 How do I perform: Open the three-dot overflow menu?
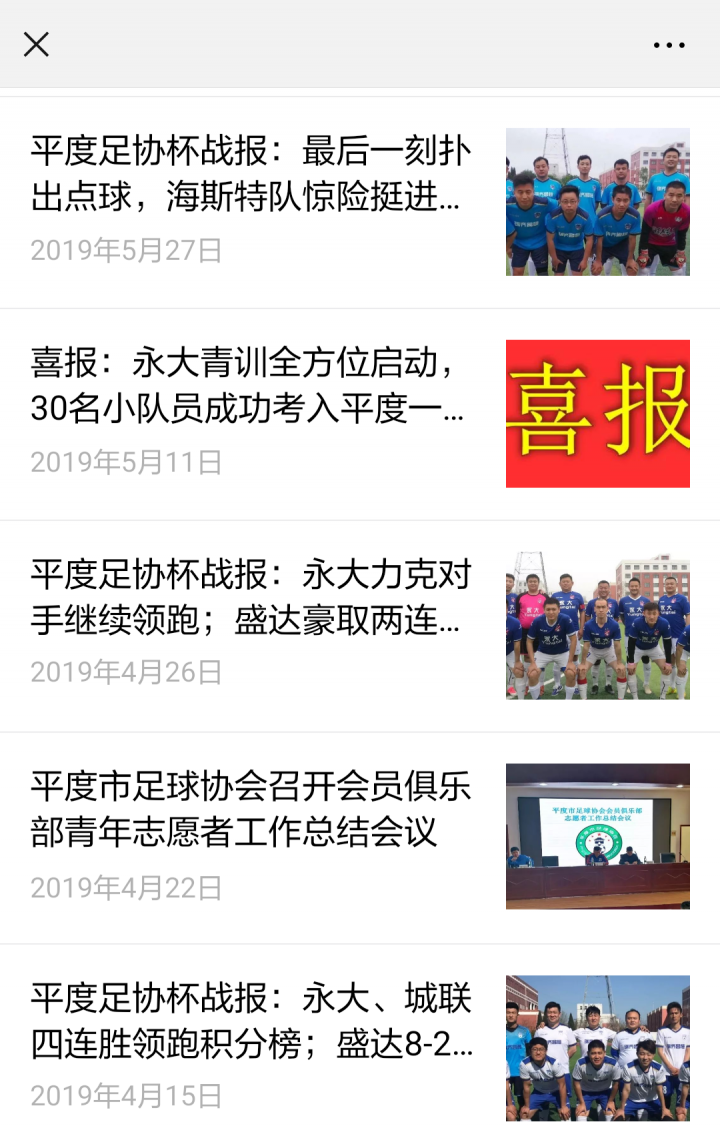(669, 45)
